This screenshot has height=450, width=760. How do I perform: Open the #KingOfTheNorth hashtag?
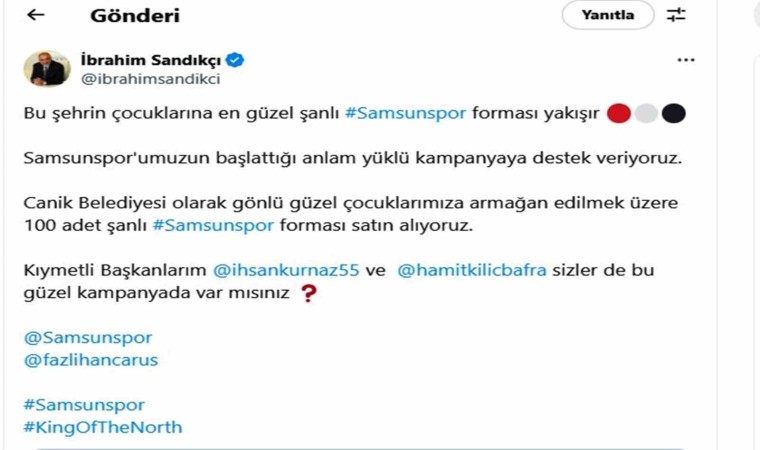(x=102, y=427)
